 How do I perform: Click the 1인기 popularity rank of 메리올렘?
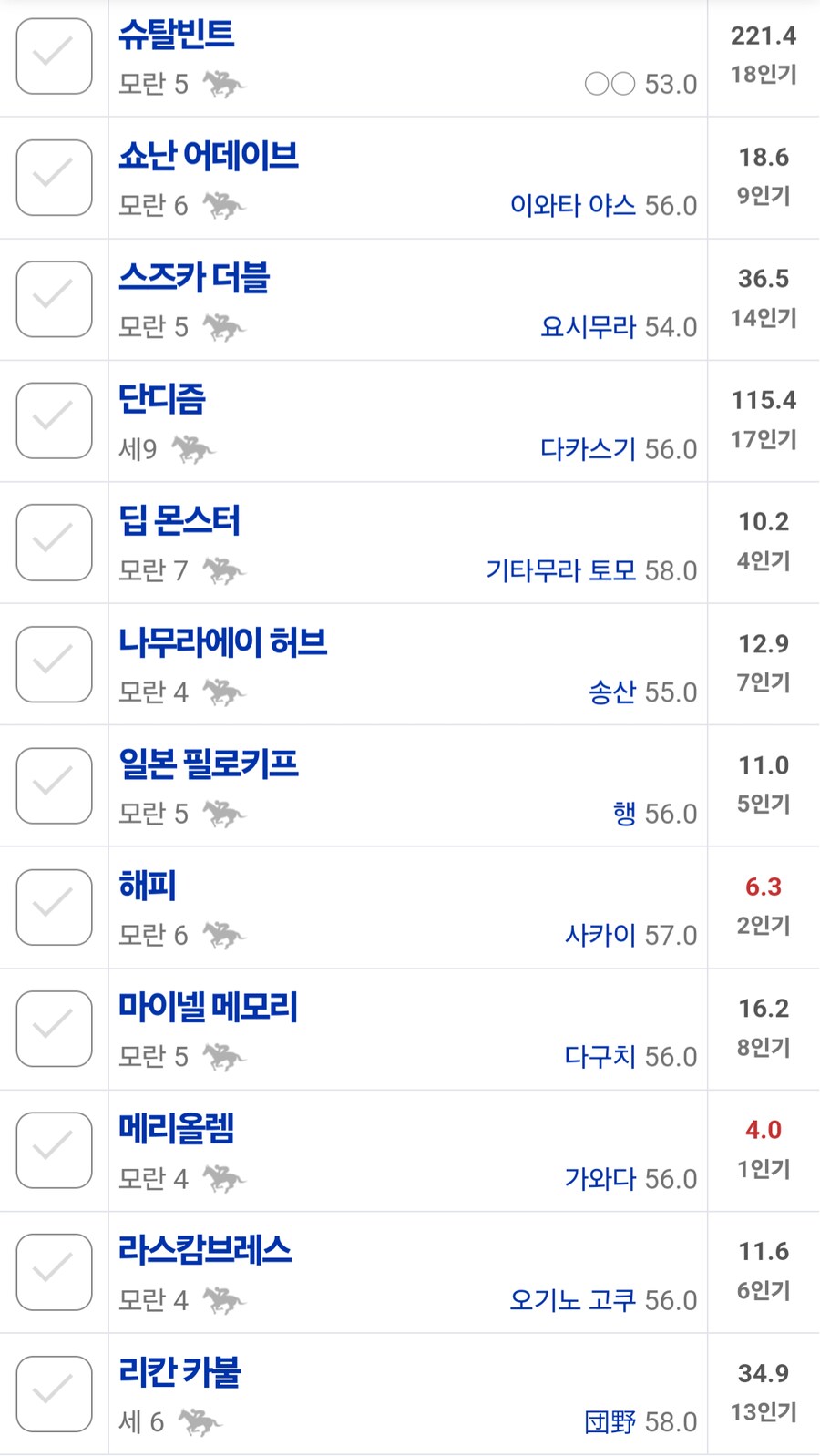click(764, 1171)
